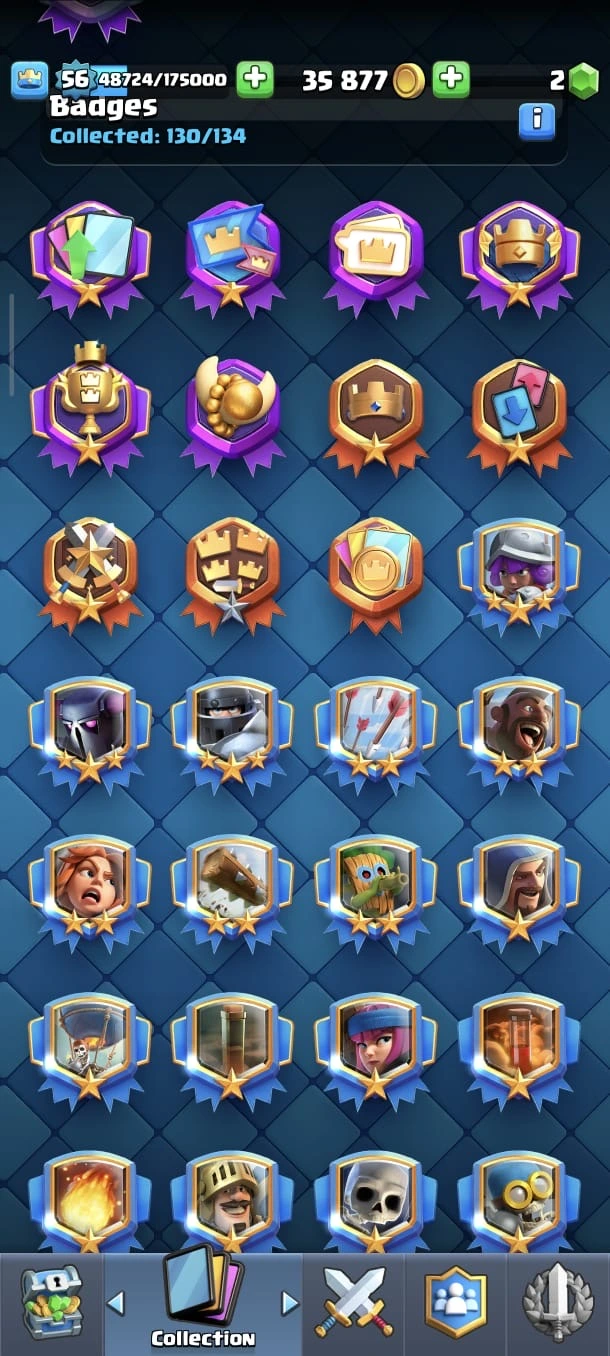Open the Fireball badge
Image resolution: width=610 pixels, height=1356 pixels.
click(x=90, y=1198)
